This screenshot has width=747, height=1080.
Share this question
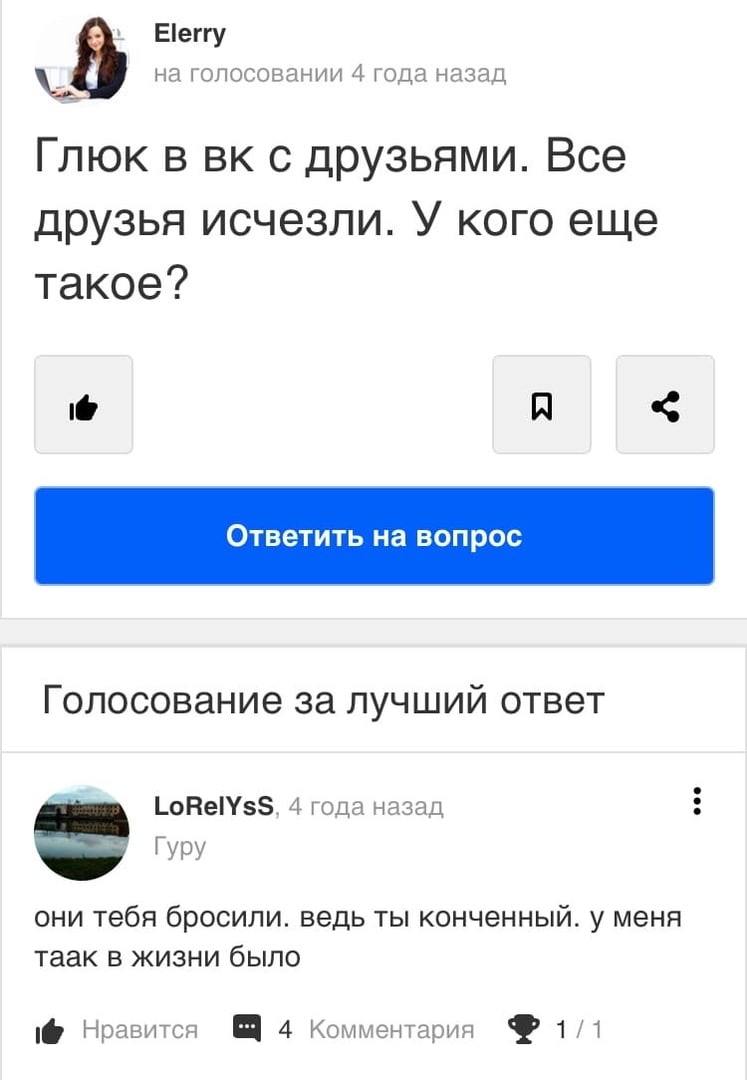click(x=665, y=405)
